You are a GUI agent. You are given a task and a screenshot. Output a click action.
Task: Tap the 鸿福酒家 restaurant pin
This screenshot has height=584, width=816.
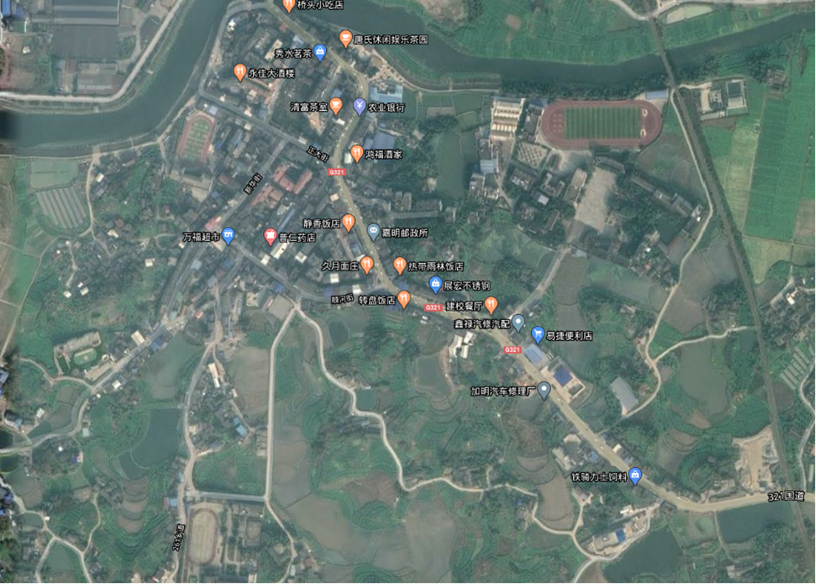[x=357, y=153]
